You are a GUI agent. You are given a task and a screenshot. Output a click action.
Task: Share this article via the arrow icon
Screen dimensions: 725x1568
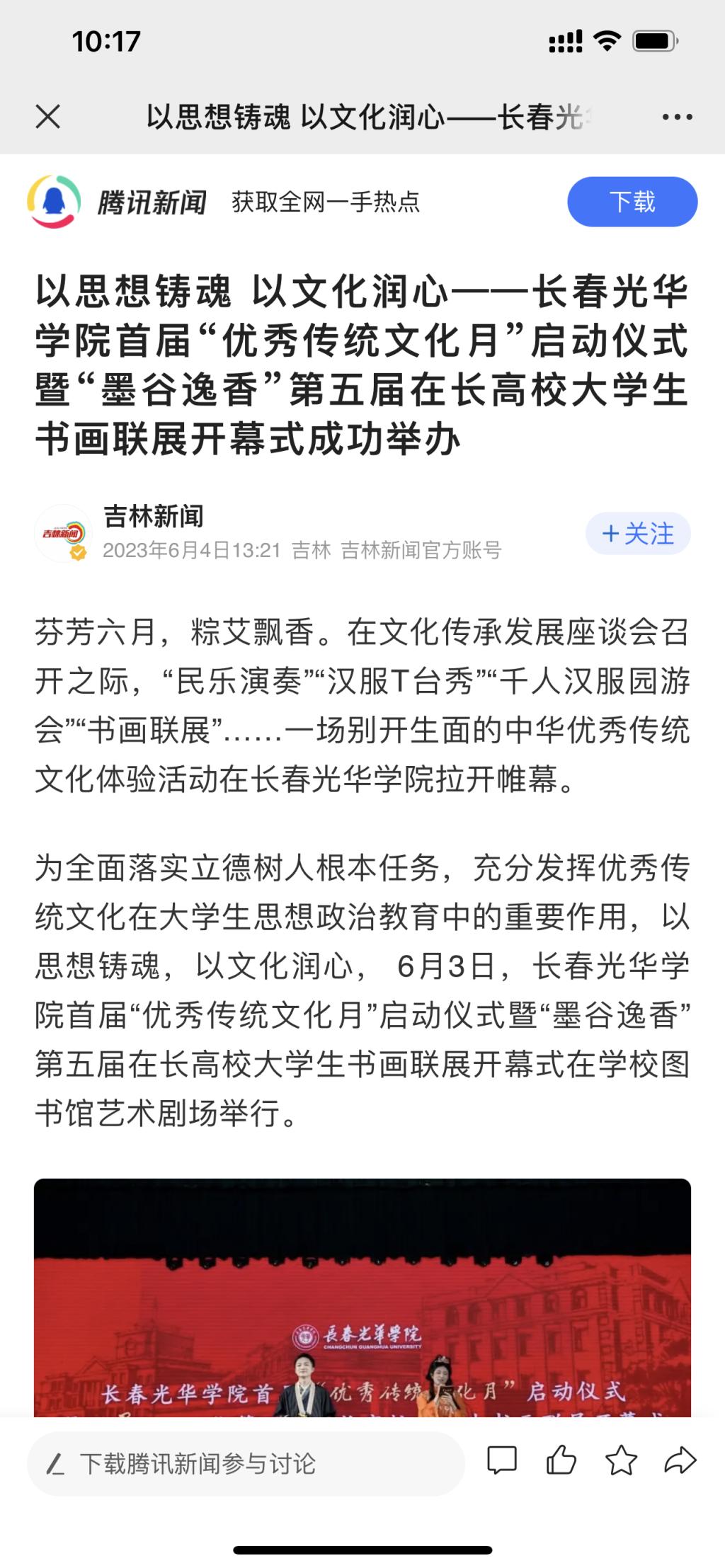(x=680, y=1460)
